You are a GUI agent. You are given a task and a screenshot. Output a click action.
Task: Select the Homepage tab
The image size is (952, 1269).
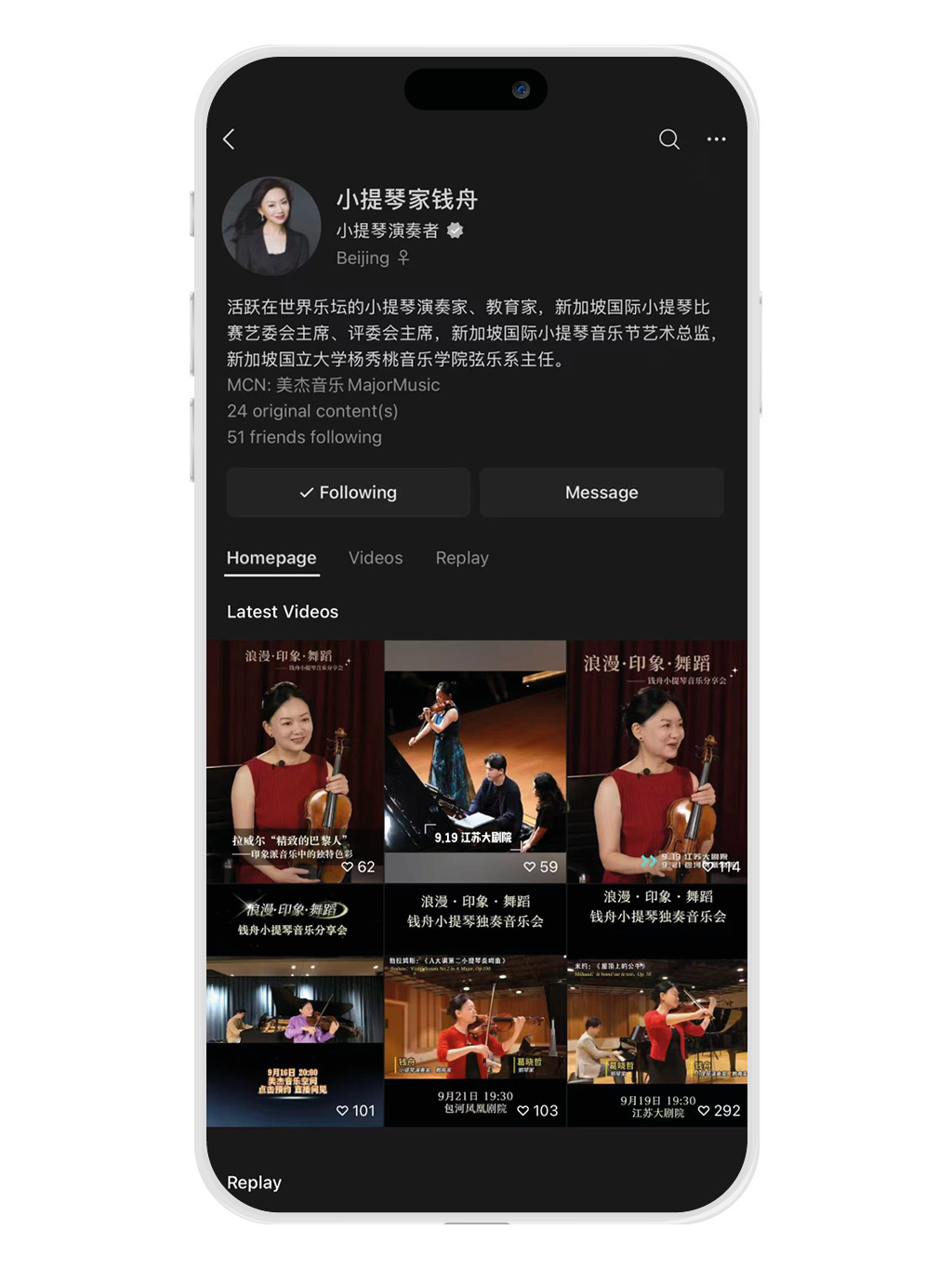(271, 558)
